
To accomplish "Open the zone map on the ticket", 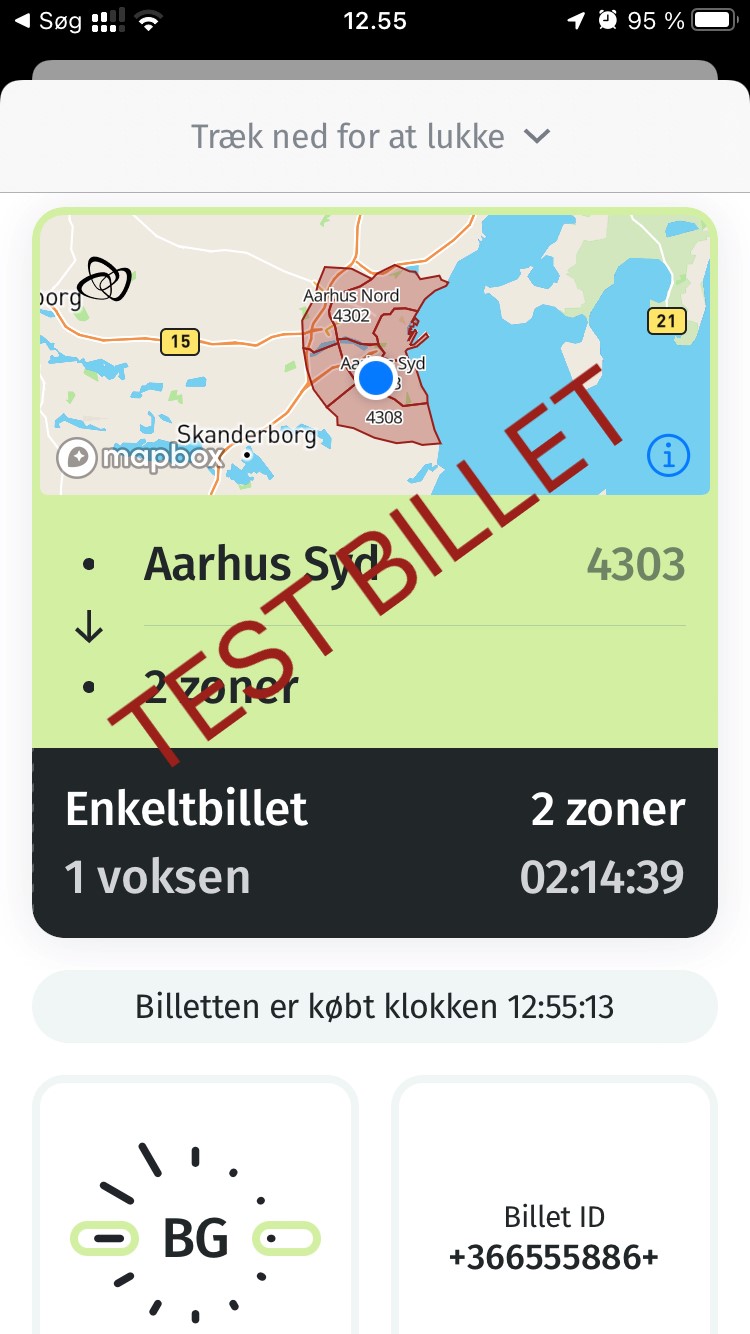I will click(x=375, y=352).
